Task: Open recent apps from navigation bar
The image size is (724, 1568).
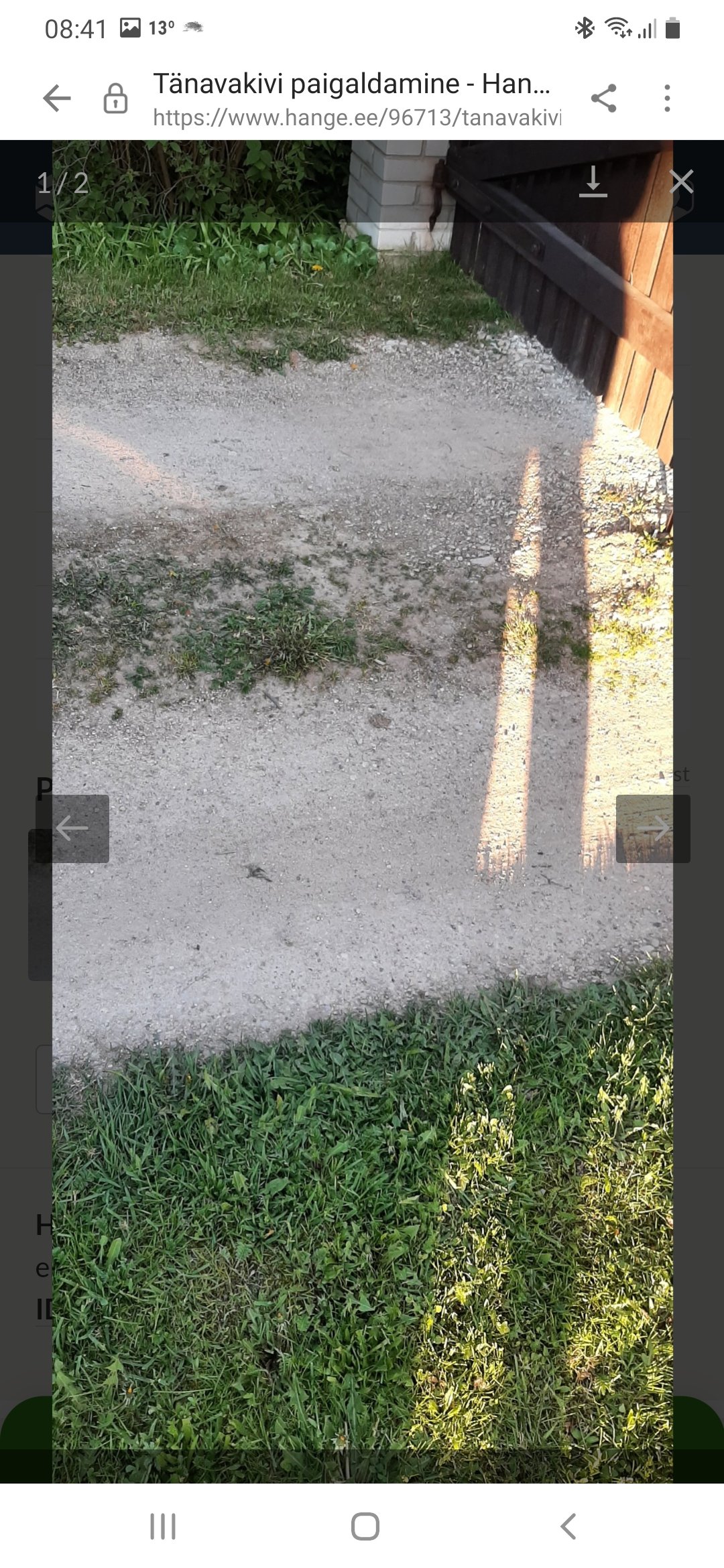Action: click(163, 1526)
